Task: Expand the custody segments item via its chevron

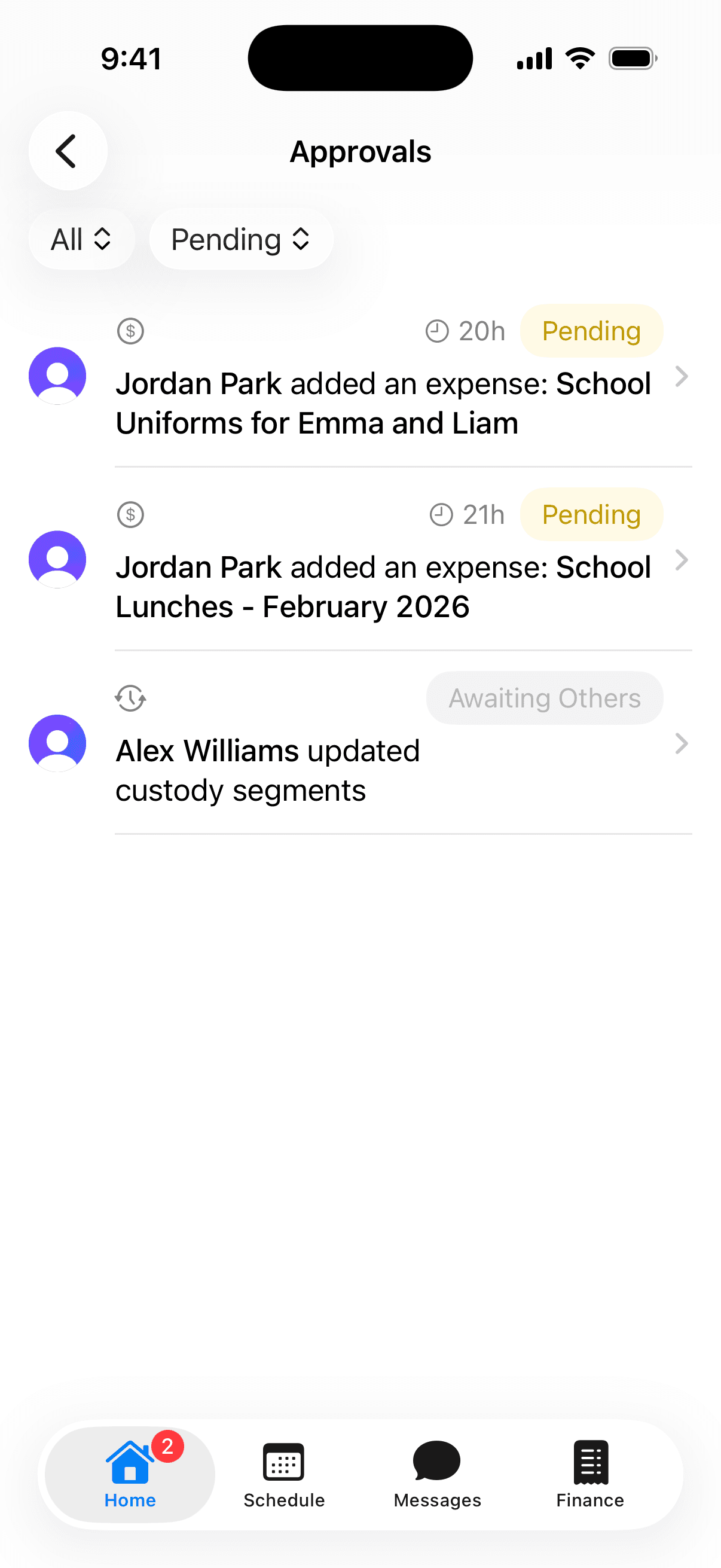Action: coord(682,743)
